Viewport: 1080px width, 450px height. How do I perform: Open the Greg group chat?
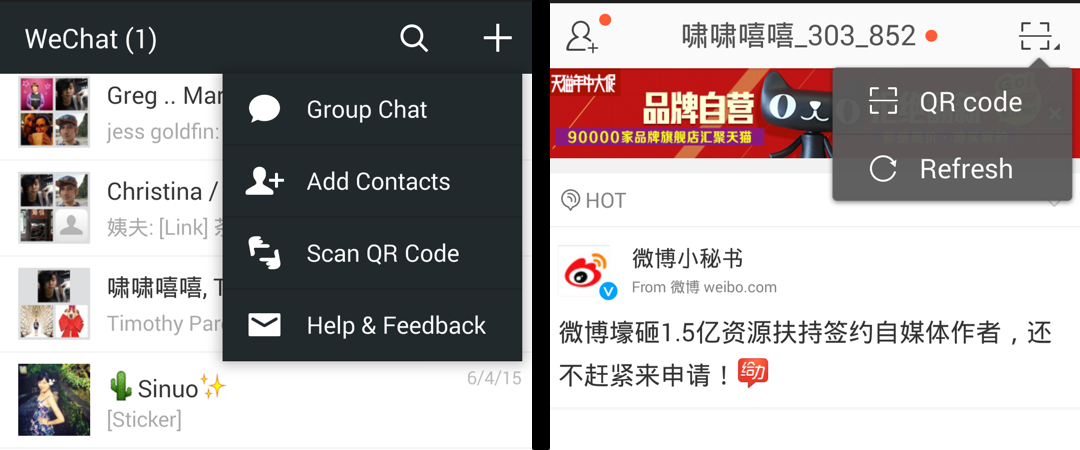pyautogui.click(x=120, y=112)
